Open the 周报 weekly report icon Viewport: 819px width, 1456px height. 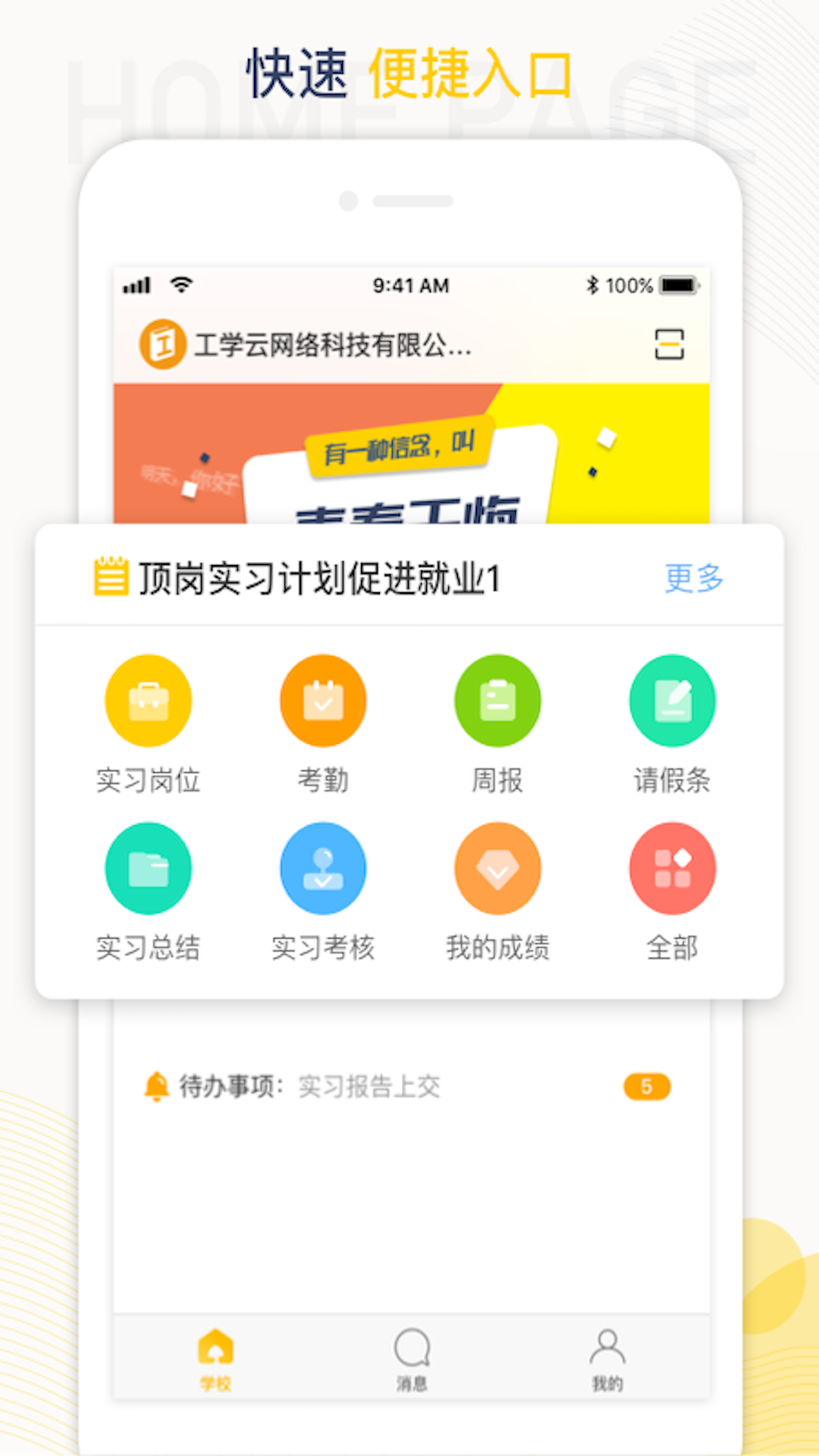click(x=497, y=699)
